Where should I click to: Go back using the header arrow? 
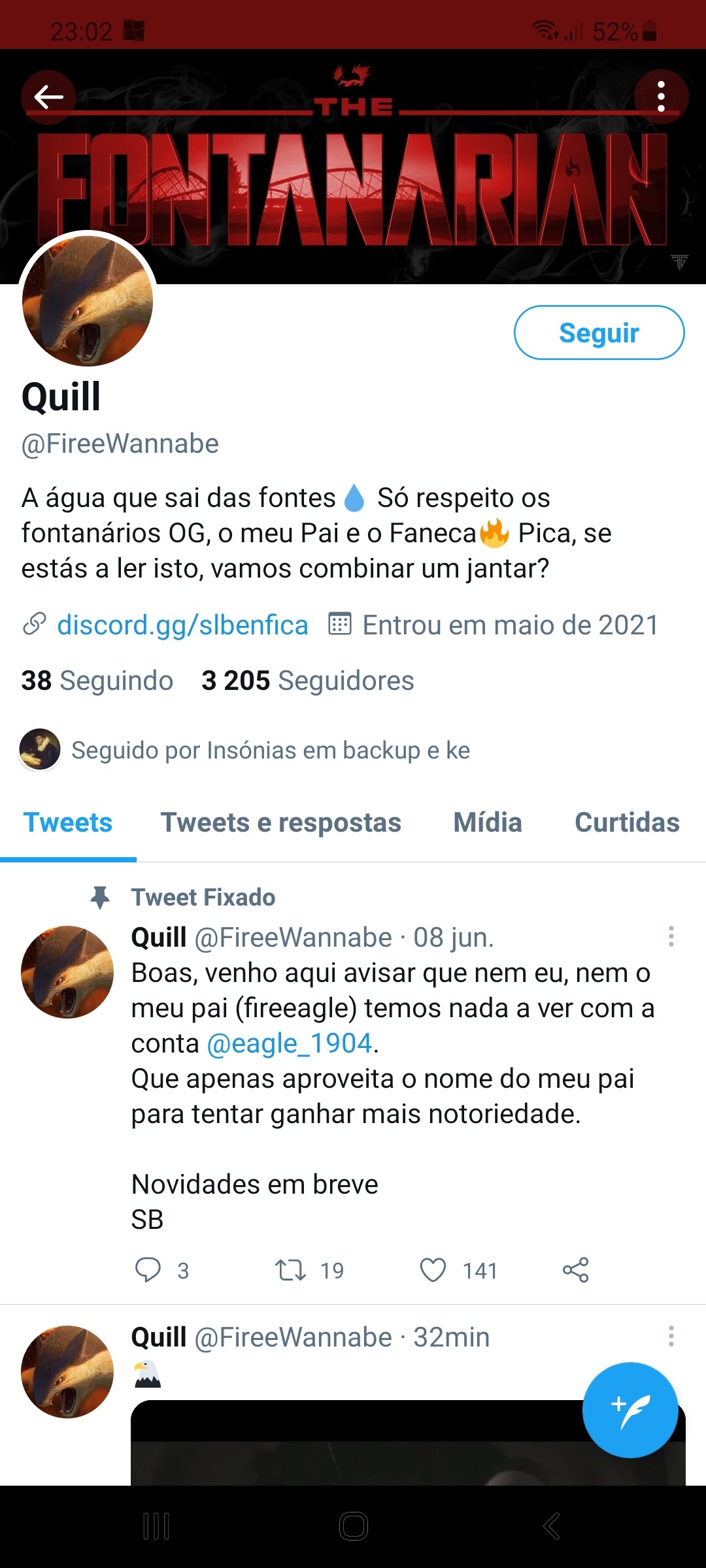[48, 97]
